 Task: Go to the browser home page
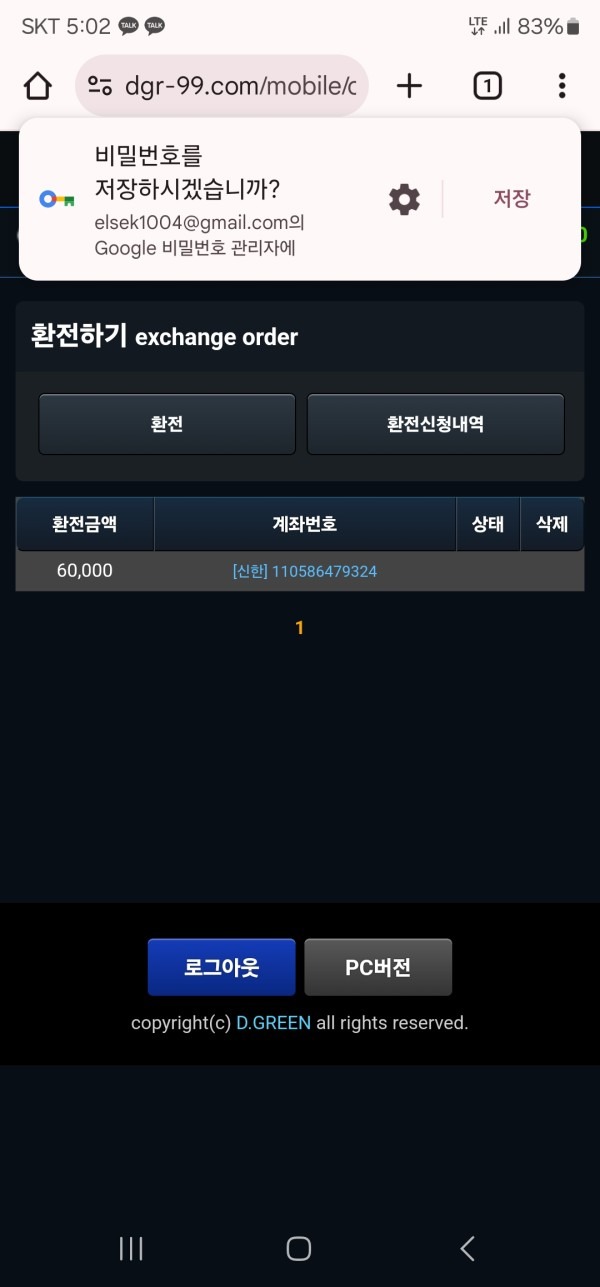[x=38, y=87]
